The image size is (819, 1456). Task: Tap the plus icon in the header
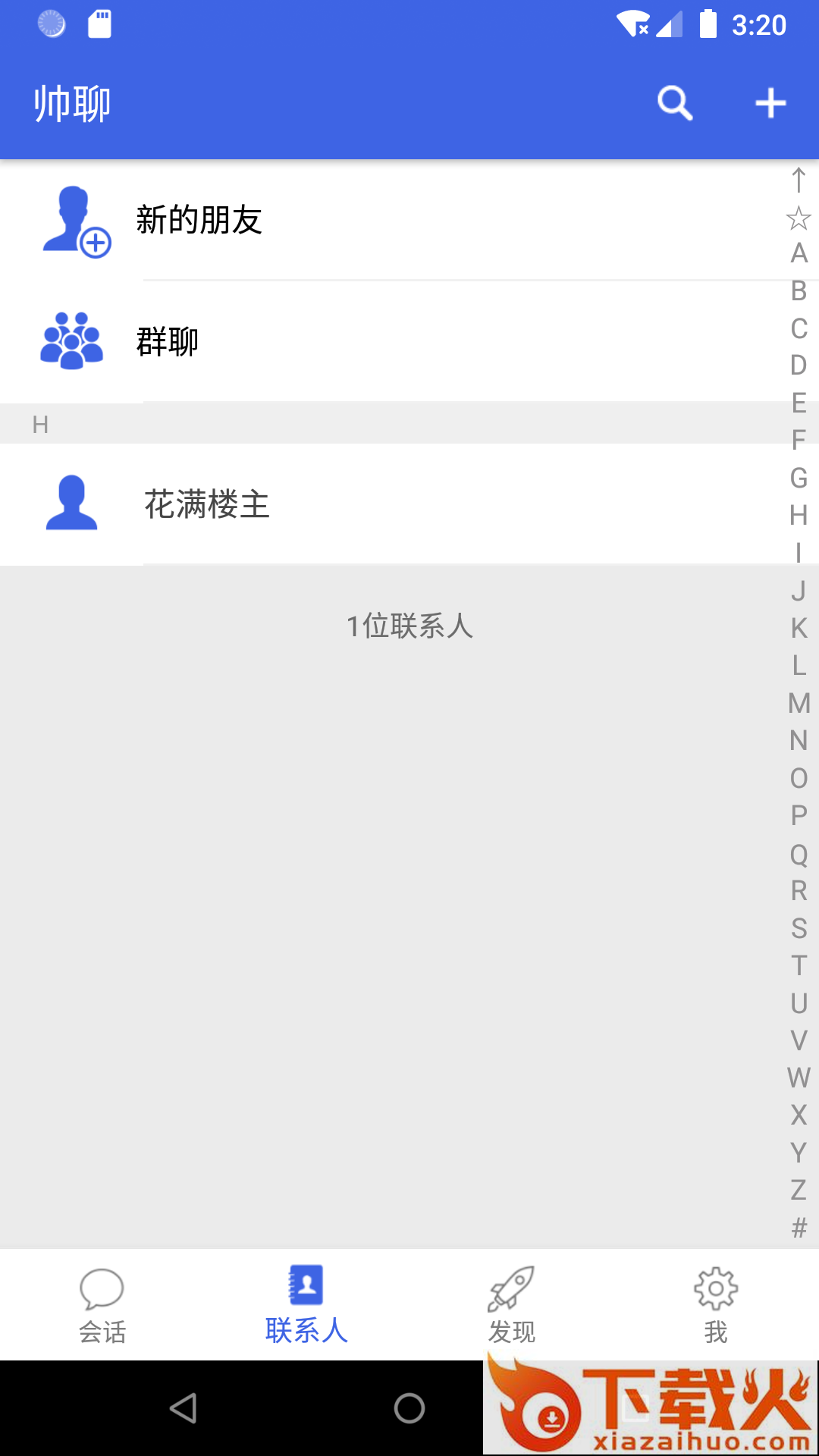(x=770, y=103)
